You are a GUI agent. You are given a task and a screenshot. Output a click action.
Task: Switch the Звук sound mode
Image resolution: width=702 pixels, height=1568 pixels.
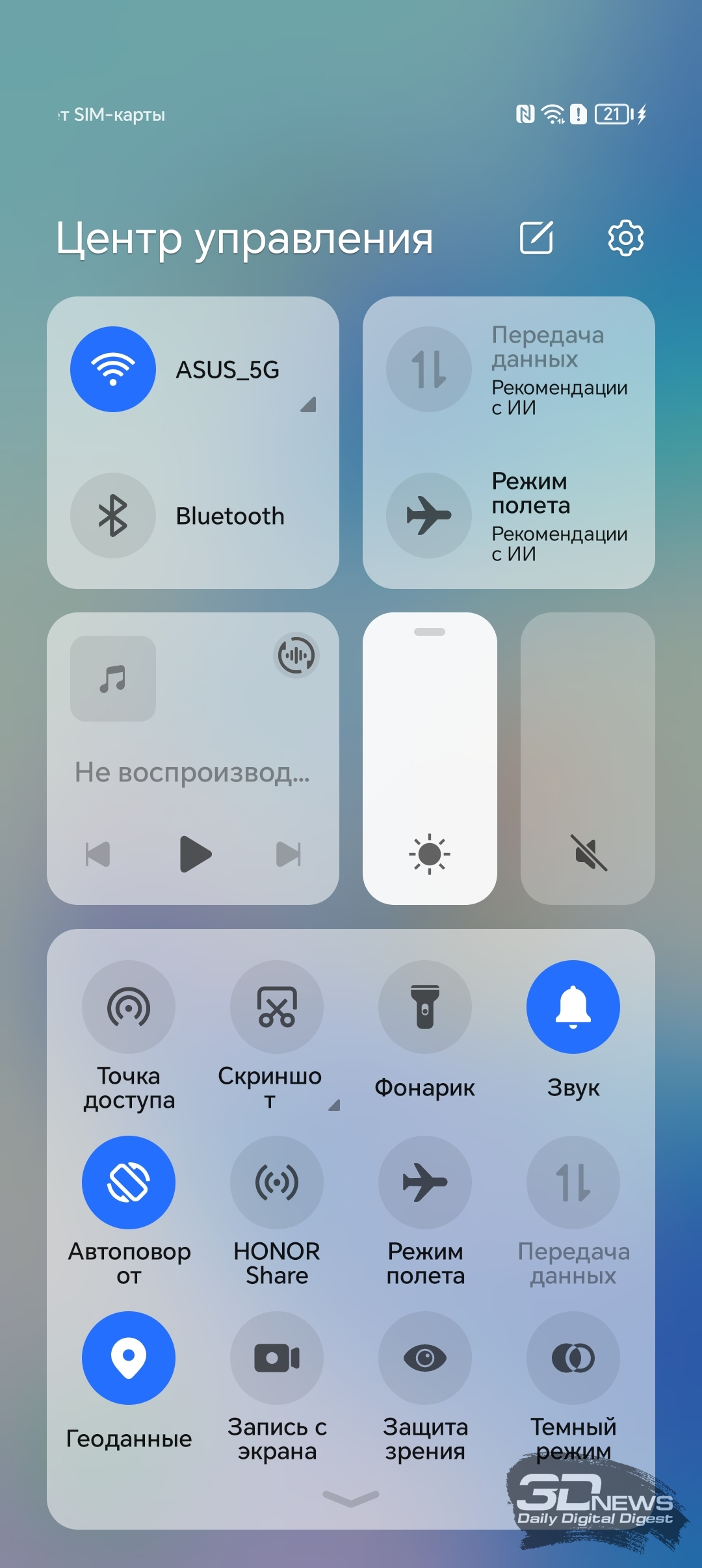tap(573, 1007)
